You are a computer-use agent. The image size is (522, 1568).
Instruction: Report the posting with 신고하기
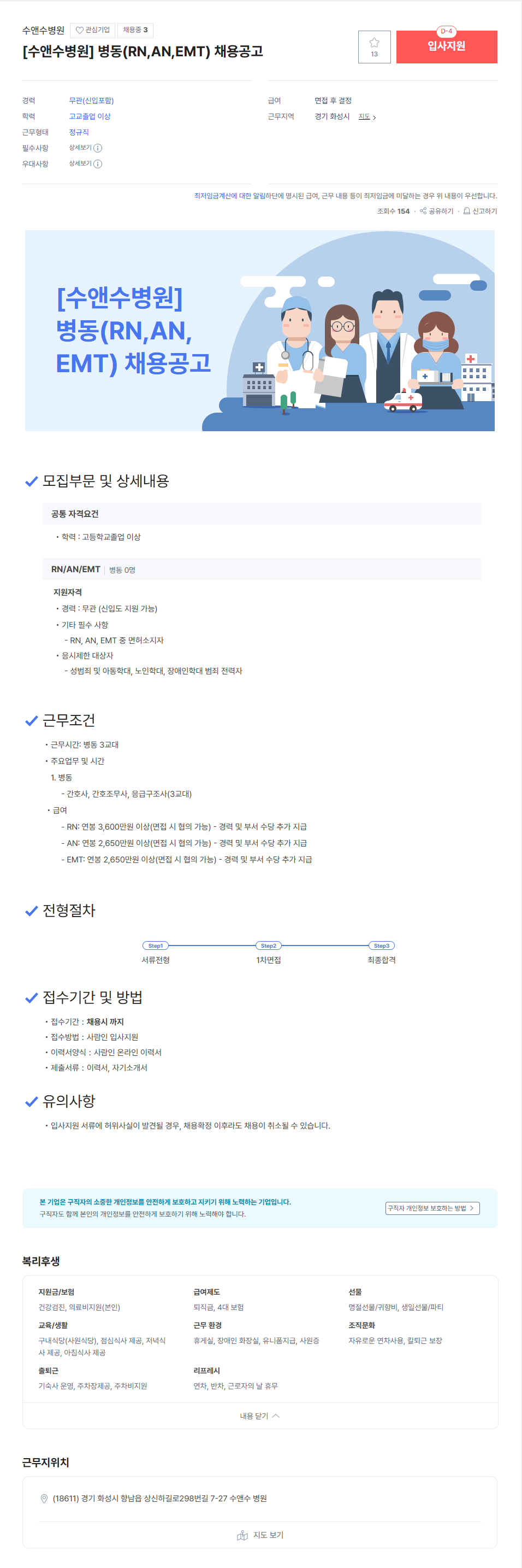click(480, 211)
